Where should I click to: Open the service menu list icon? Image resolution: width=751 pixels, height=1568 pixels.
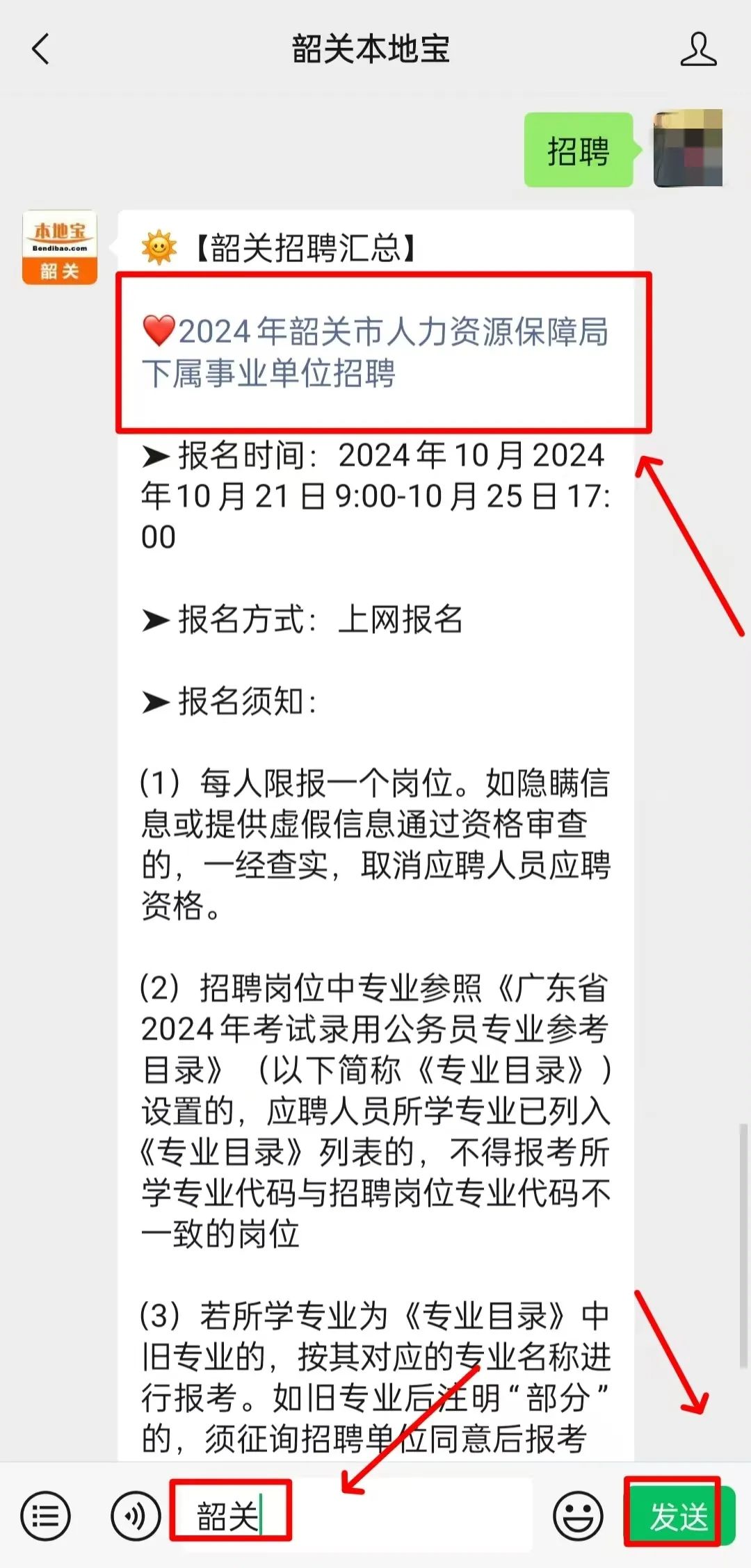(x=46, y=1516)
